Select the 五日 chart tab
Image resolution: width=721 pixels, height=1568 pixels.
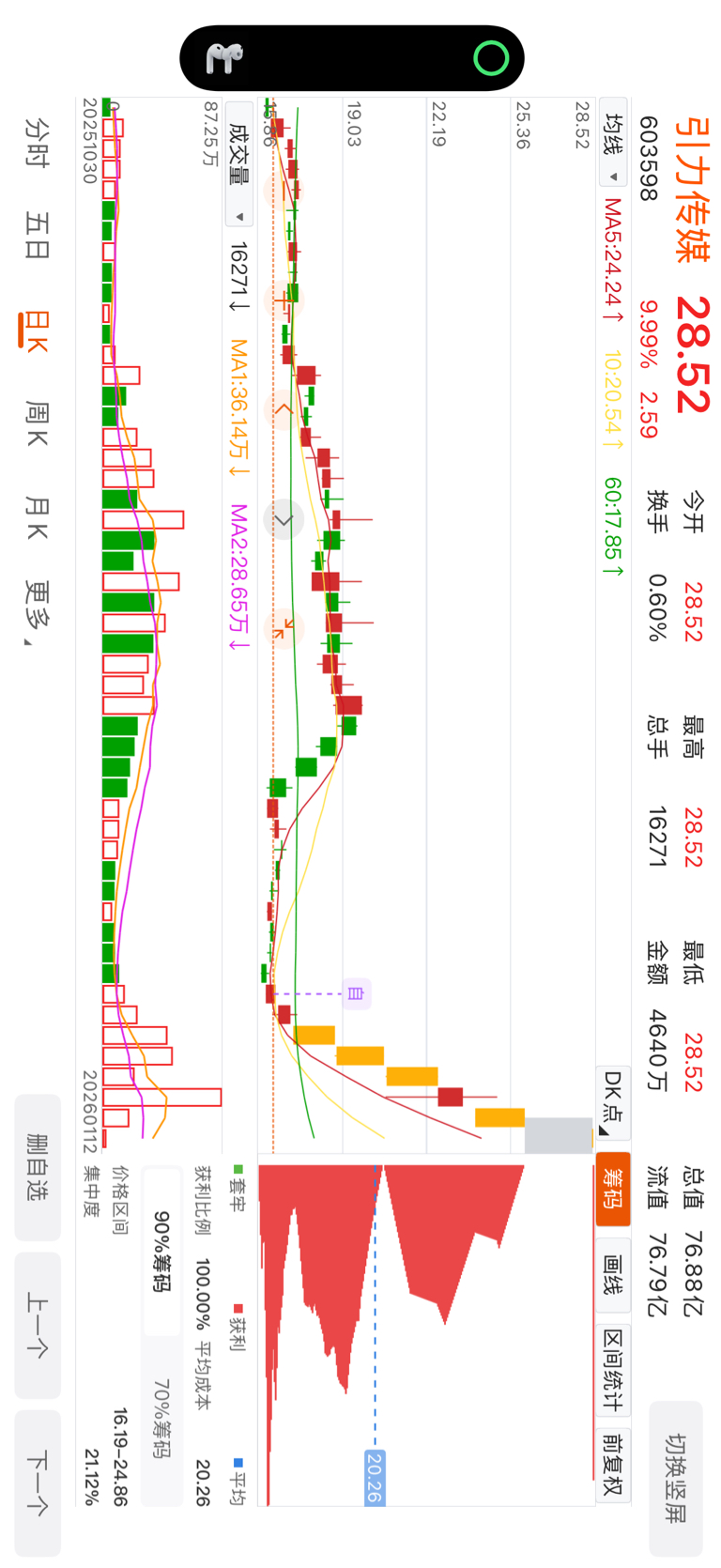click(x=37, y=236)
